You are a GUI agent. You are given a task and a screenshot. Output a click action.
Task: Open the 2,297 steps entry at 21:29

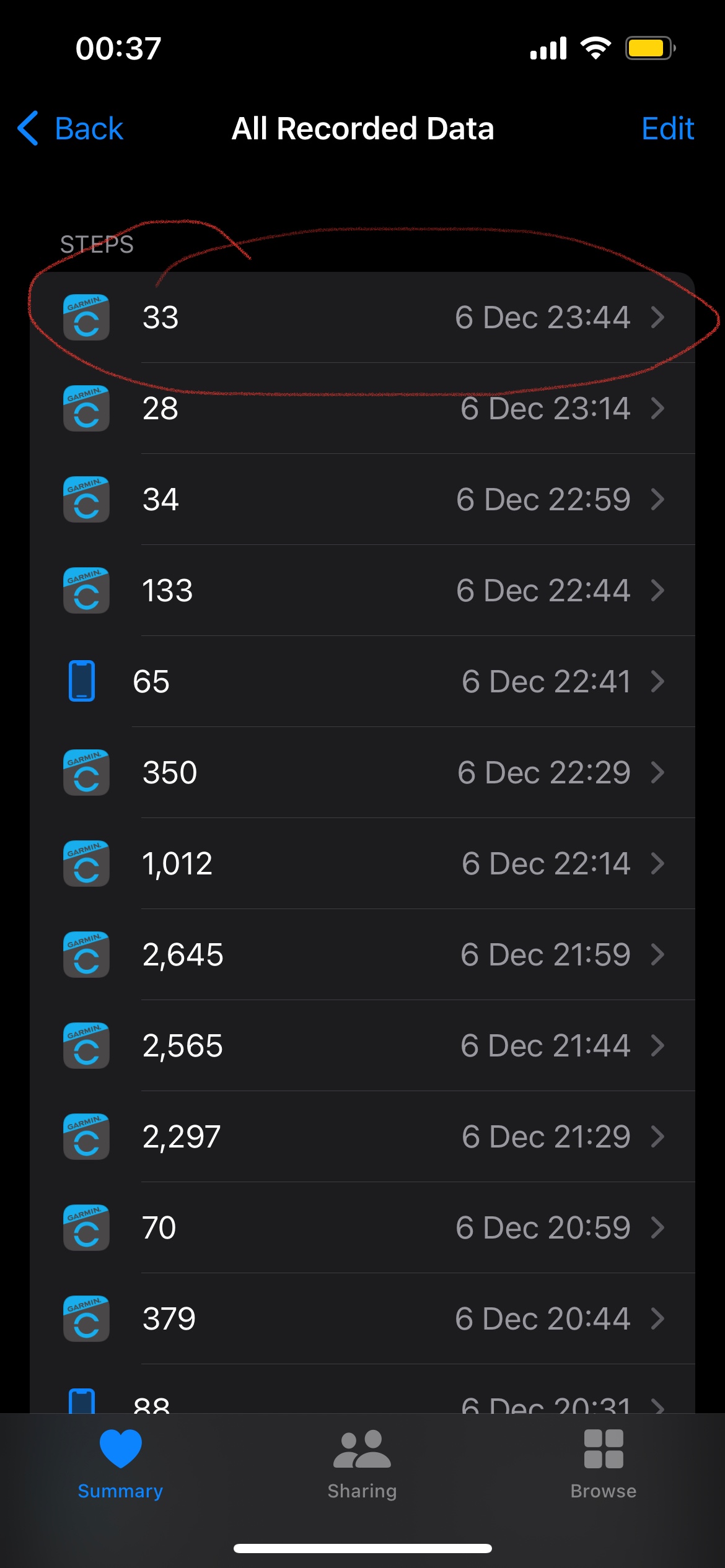362,1137
